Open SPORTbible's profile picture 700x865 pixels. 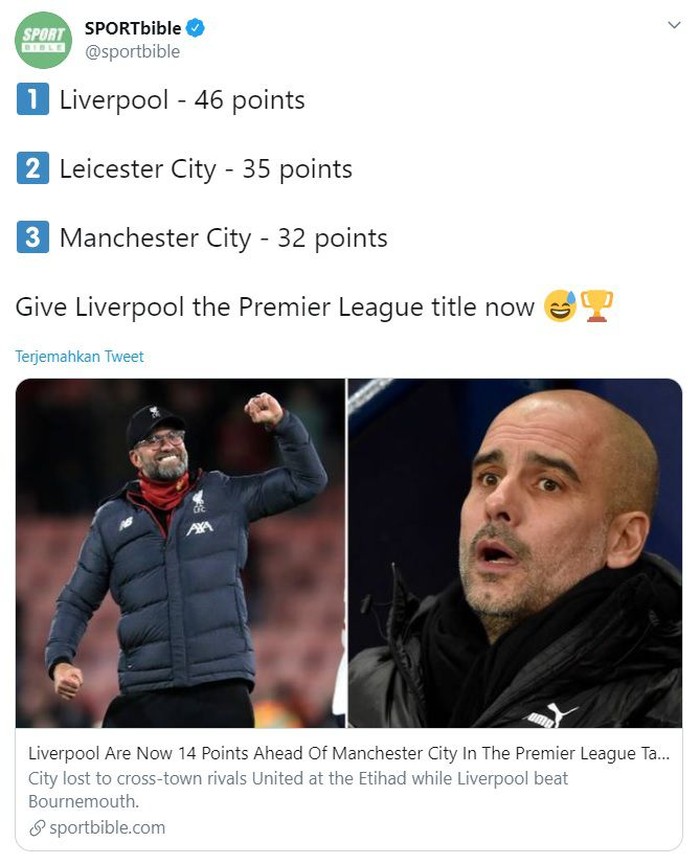[x=43, y=40]
